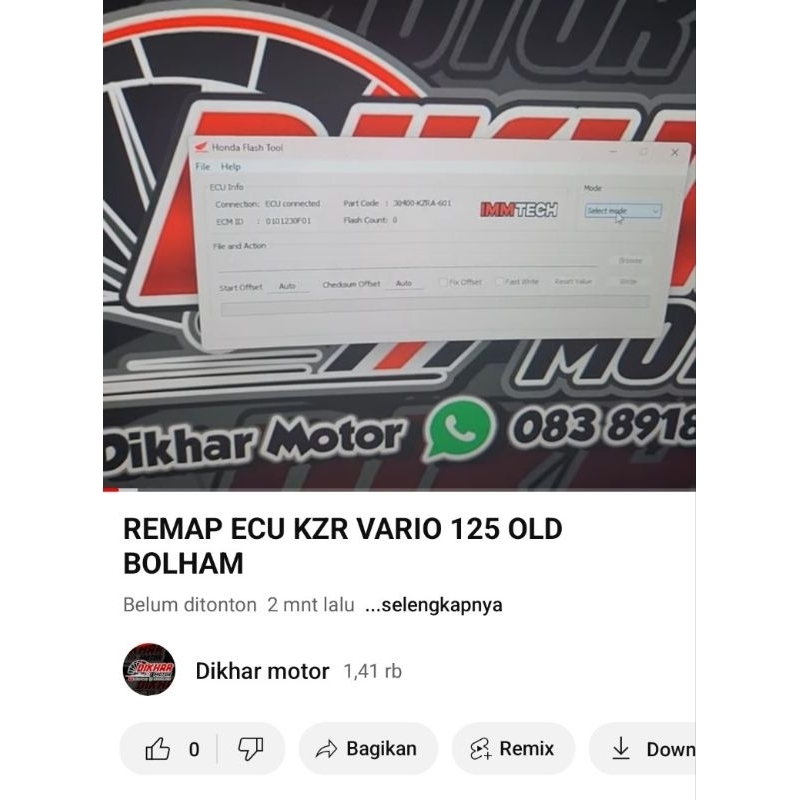Image resolution: width=800 pixels, height=800 pixels.
Task: Expand description via ...selengkapnya
Action: click(434, 605)
